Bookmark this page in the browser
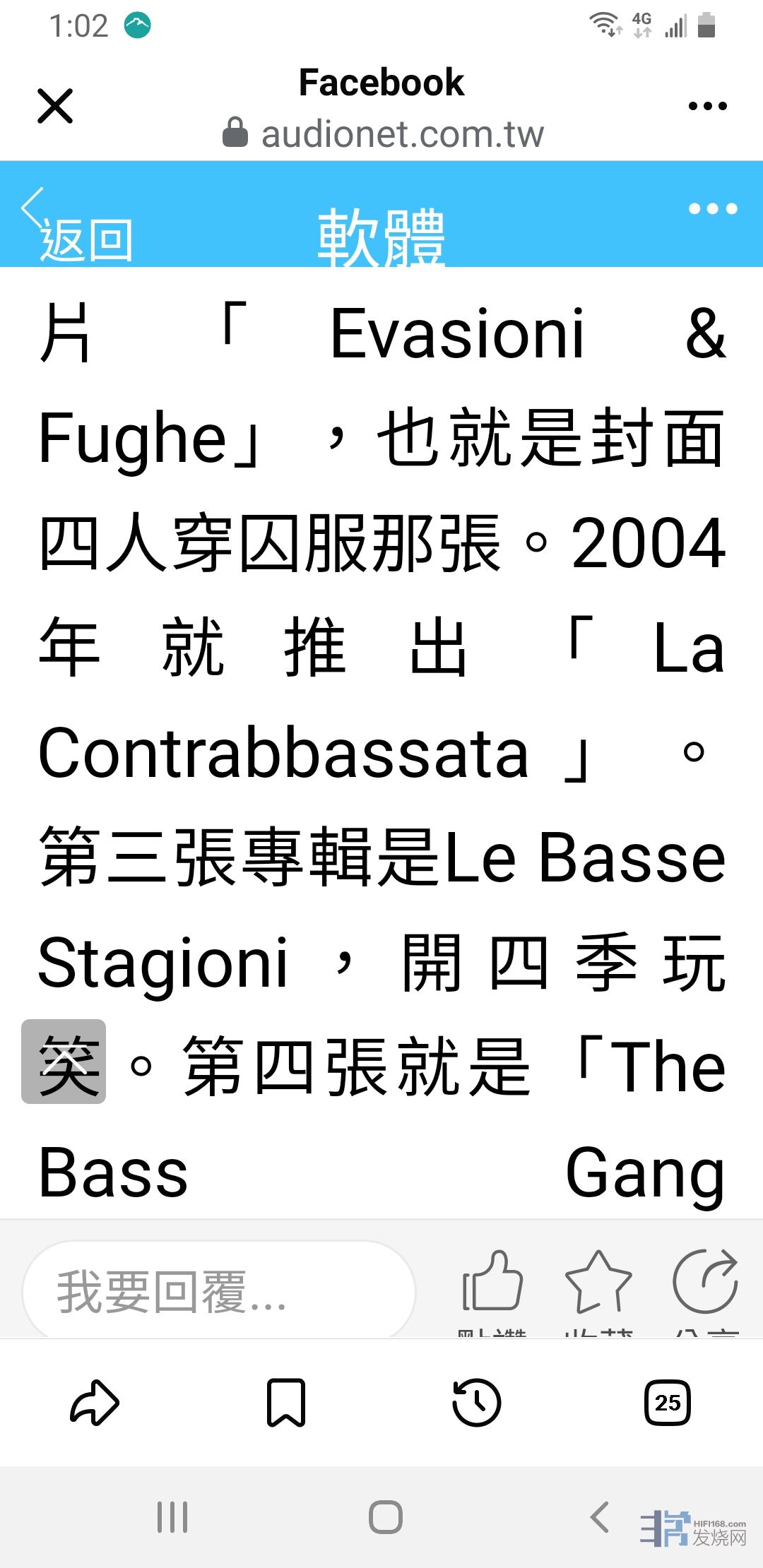Image resolution: width=763 pixels, height=1568 pixels. click(286, 1403)
